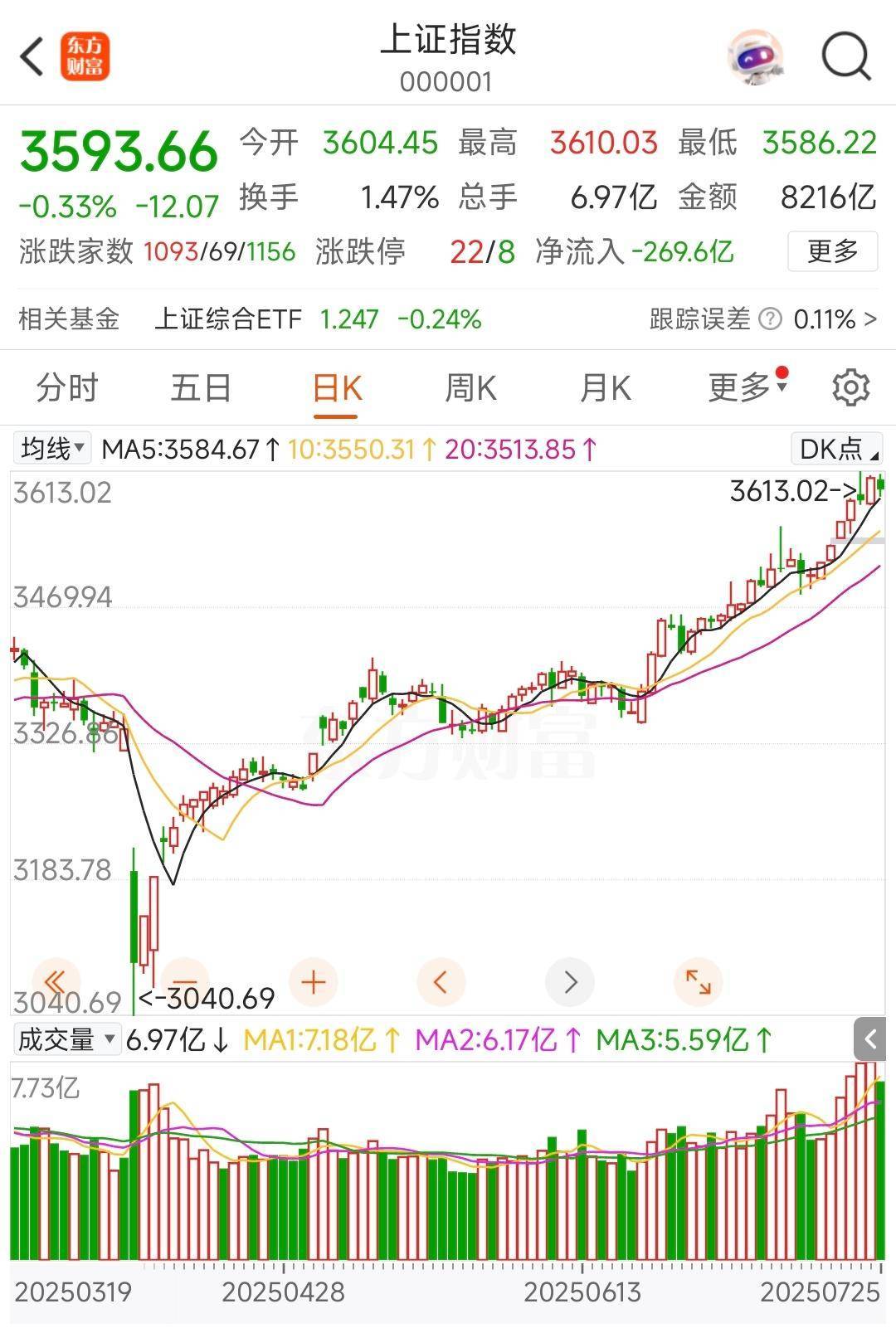Toggle the DK点 option
The width and height of the screenshot is (896, 1328).
click(836, 449)
